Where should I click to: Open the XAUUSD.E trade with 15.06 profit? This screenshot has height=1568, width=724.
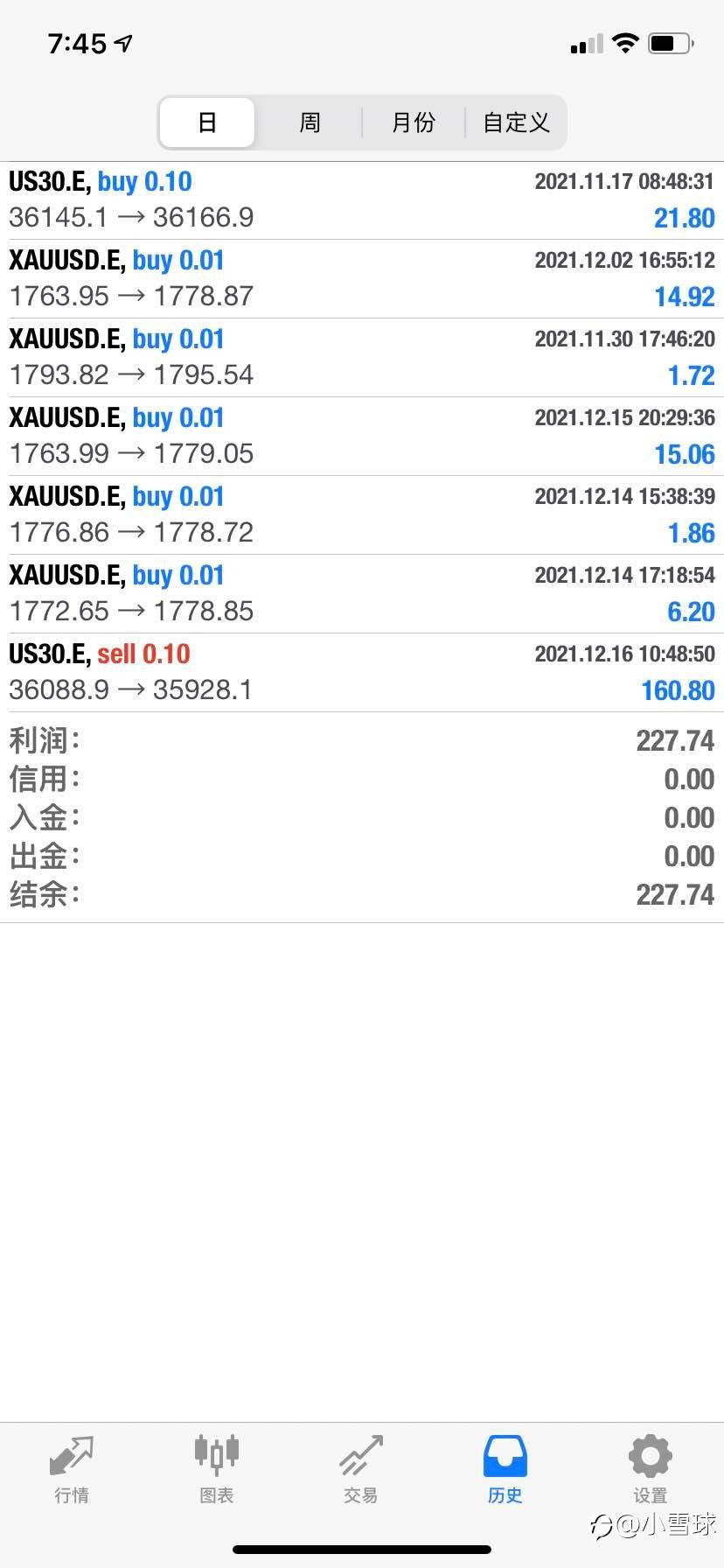click(362, 437)
